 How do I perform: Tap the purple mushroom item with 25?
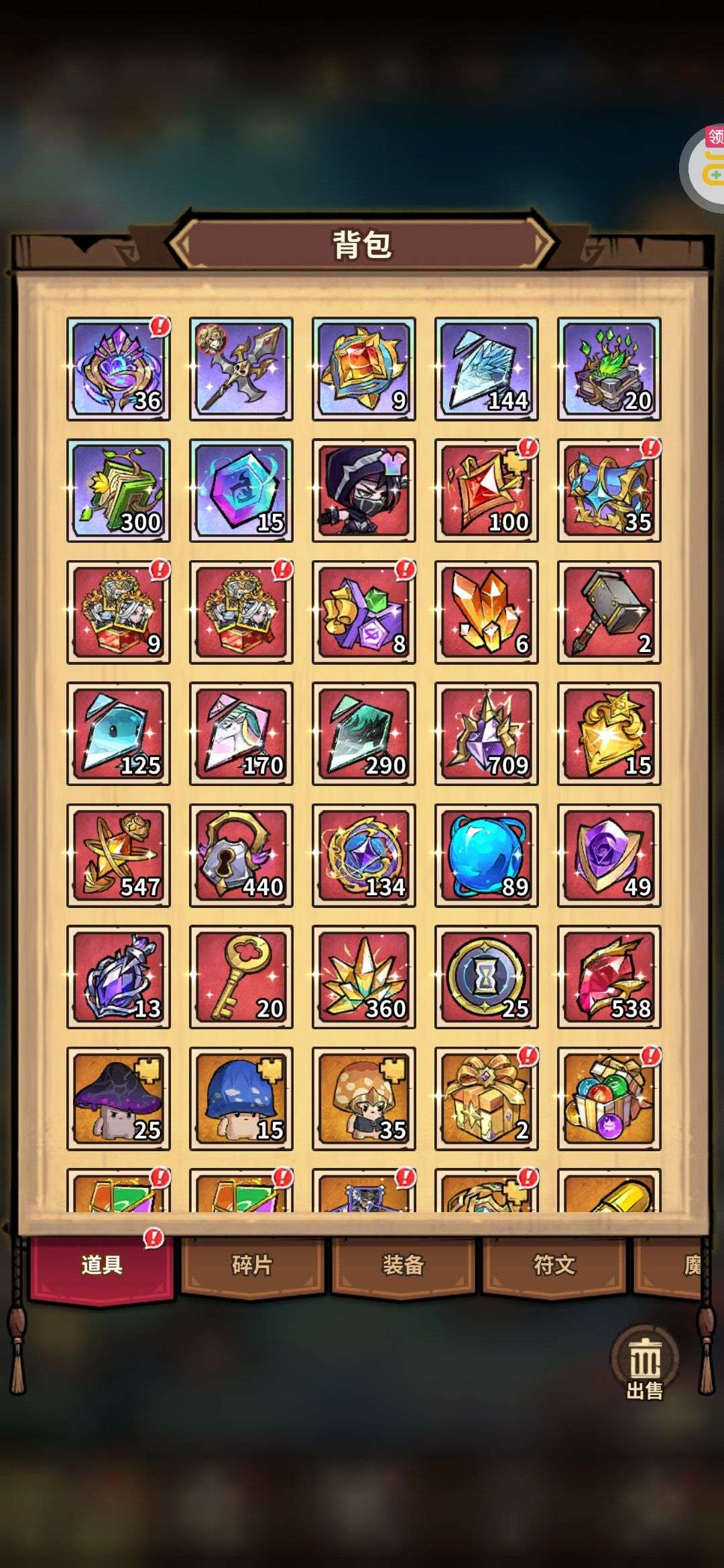pyautogui.click(x=119, y=1099)
